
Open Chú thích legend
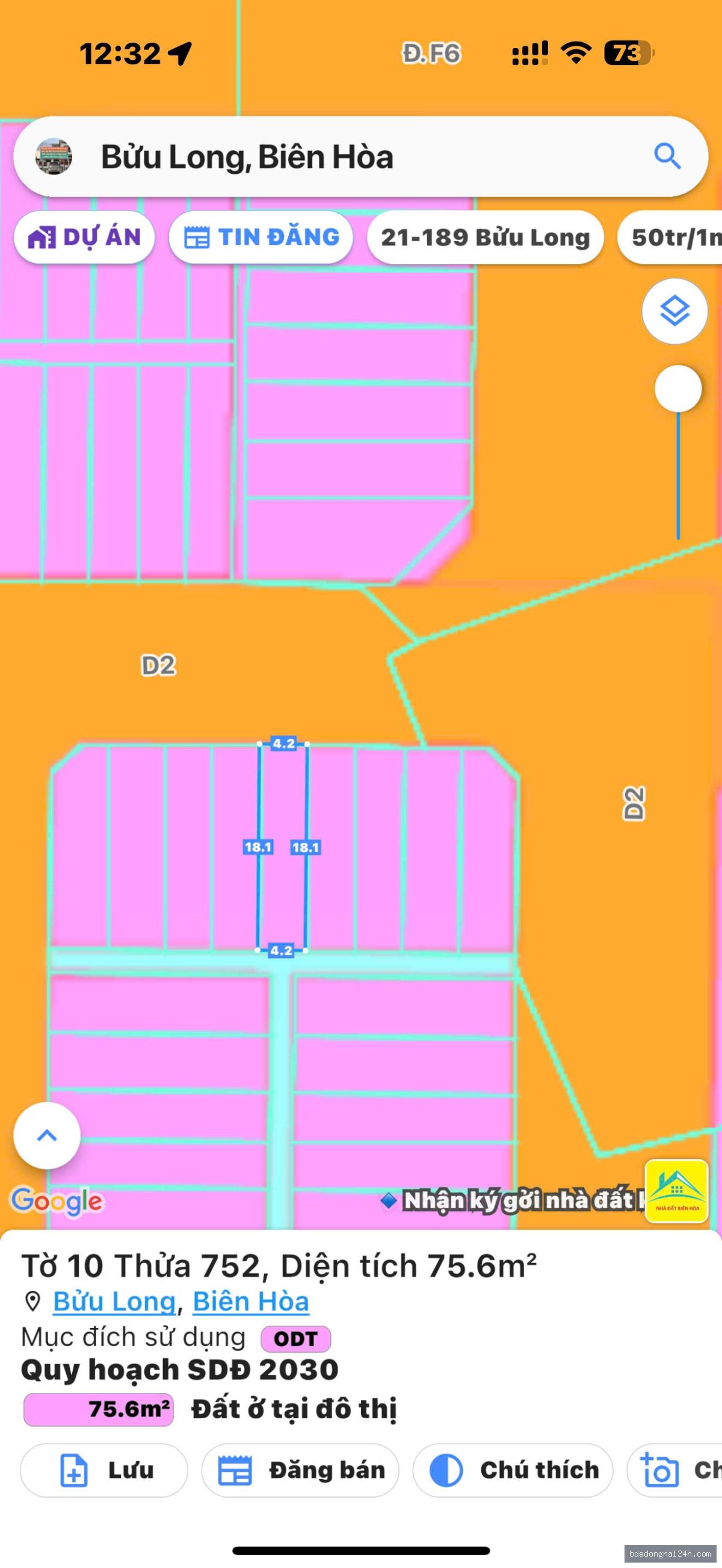point(513,1470)
